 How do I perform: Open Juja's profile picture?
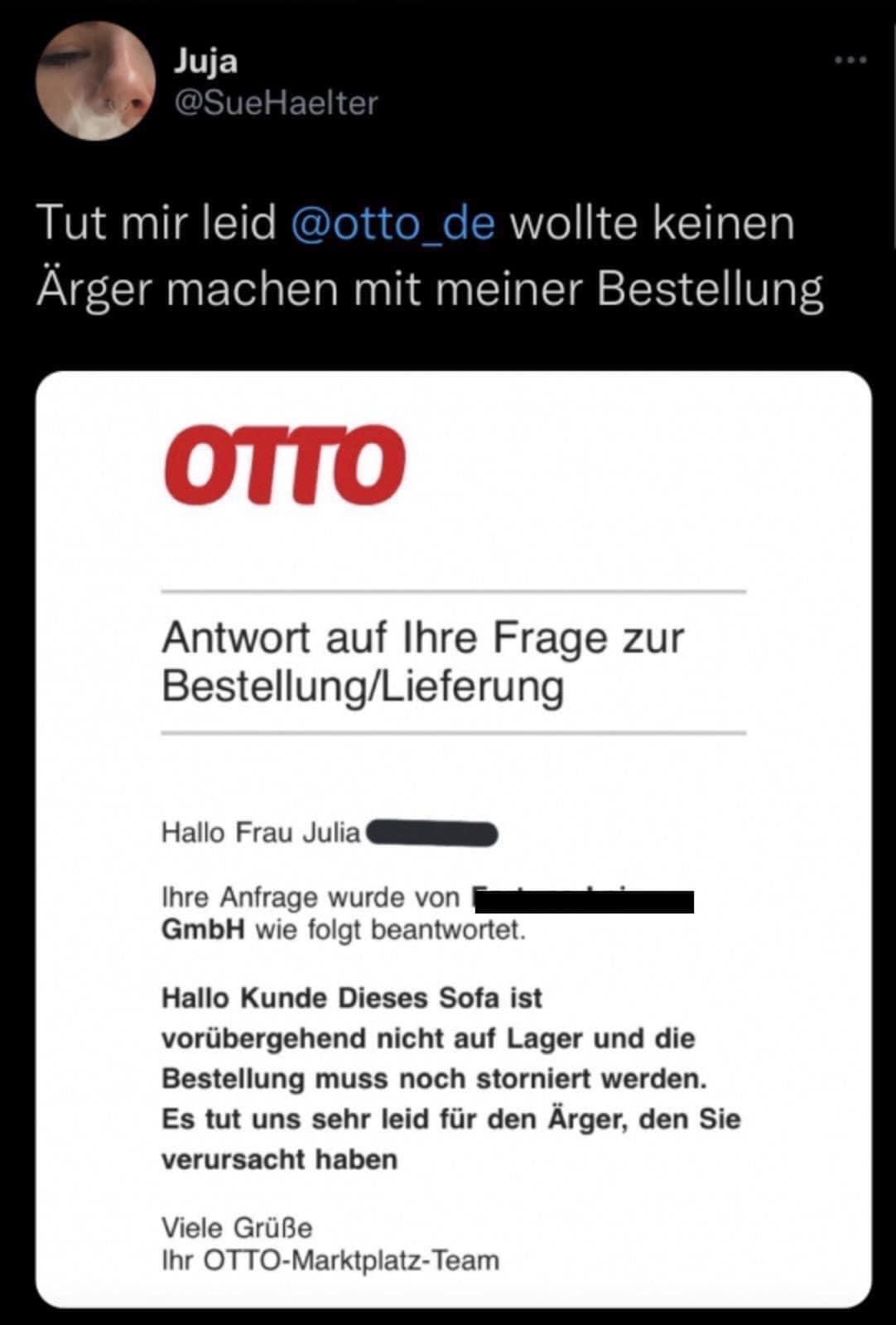pyautogui.click(x=95, y=81)
